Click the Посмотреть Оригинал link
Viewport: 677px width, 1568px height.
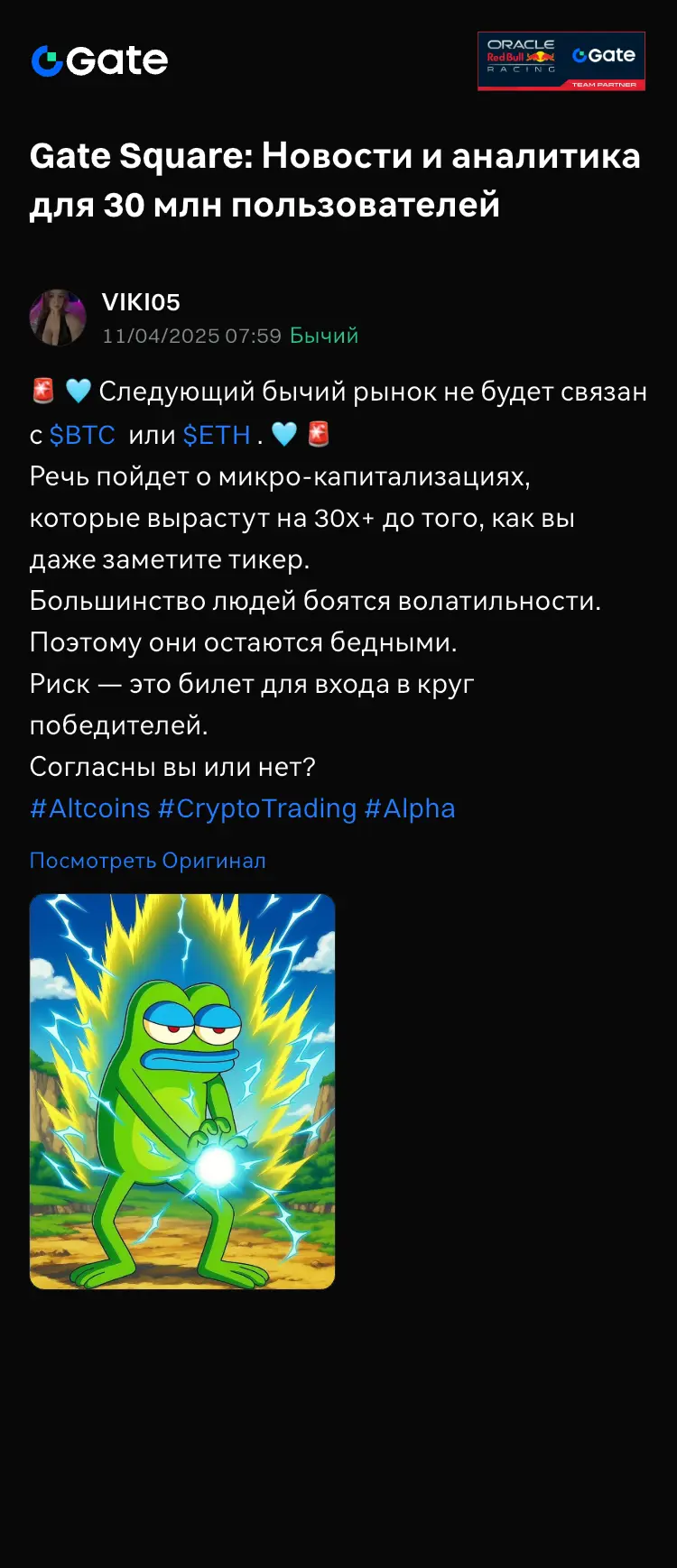tap(147, 861)
